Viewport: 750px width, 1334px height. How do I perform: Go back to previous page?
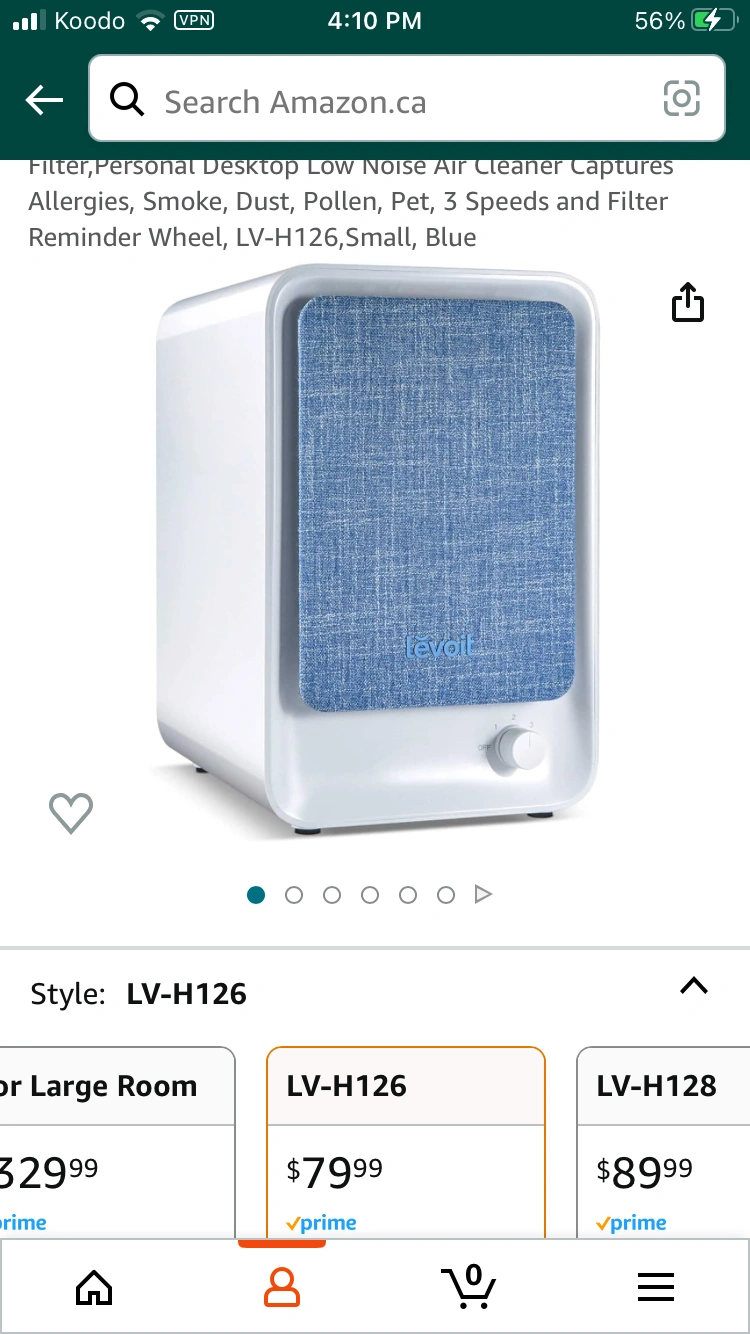tap(44, 100)
